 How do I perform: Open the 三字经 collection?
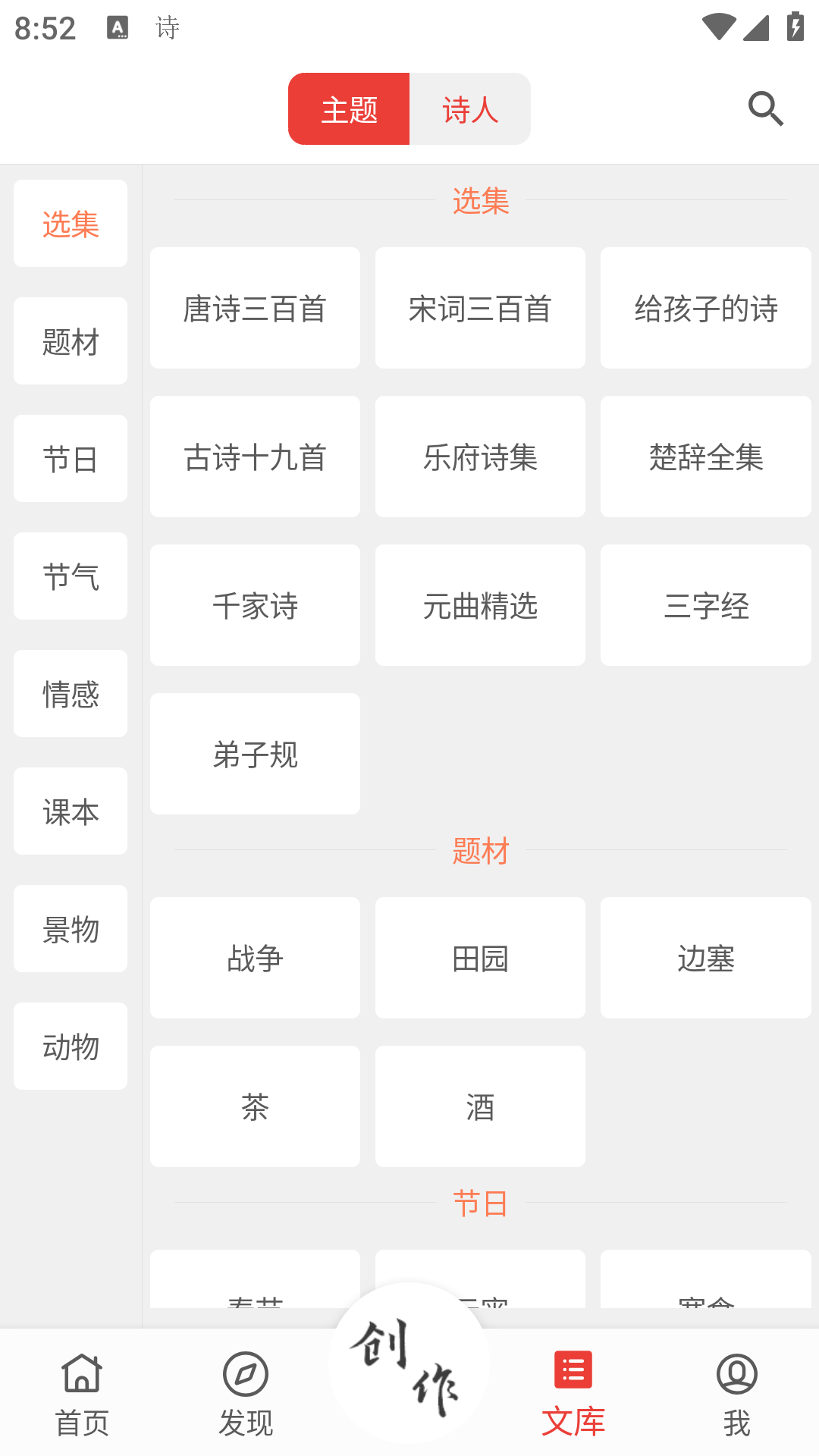(705, 604)
